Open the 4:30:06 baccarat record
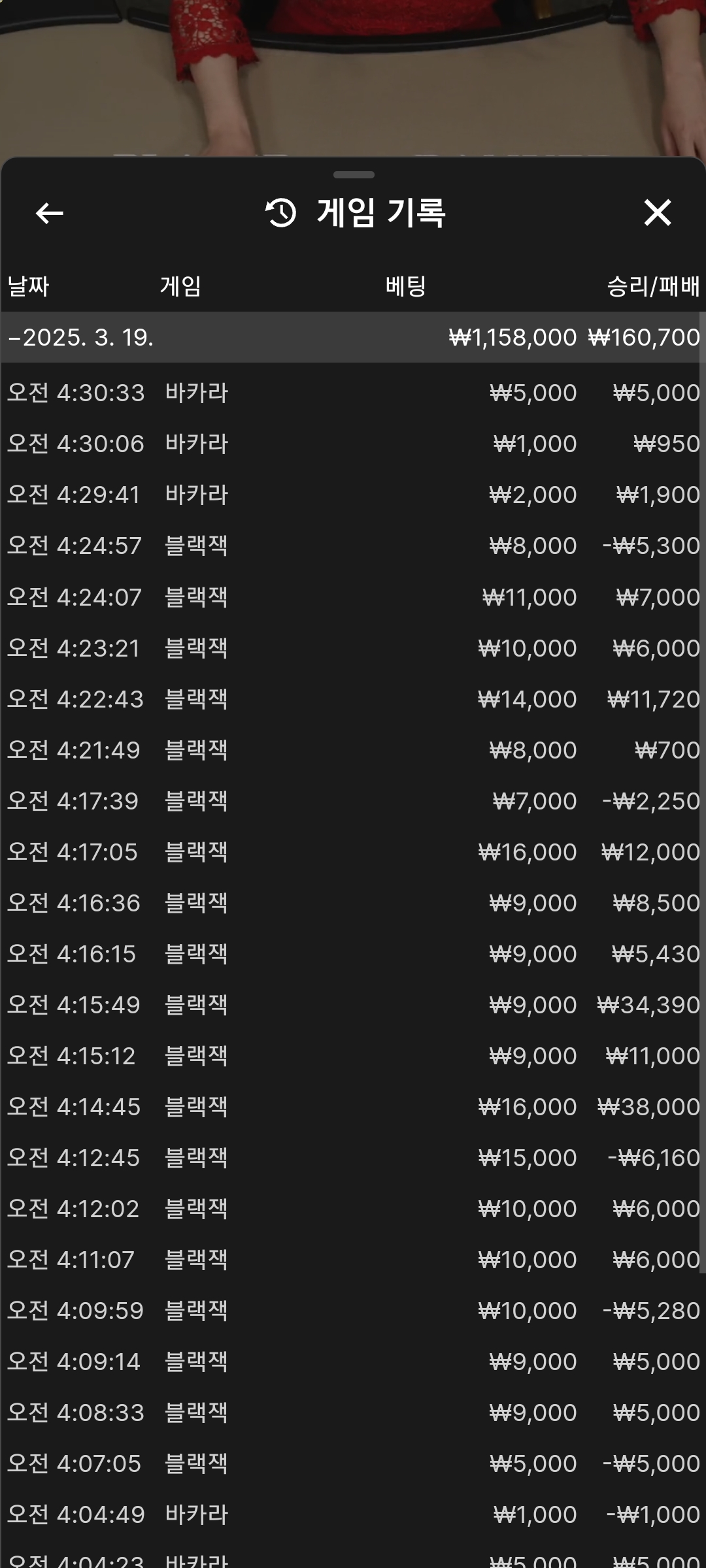The height and width of the screenshot is (1568, 706). 353,444
